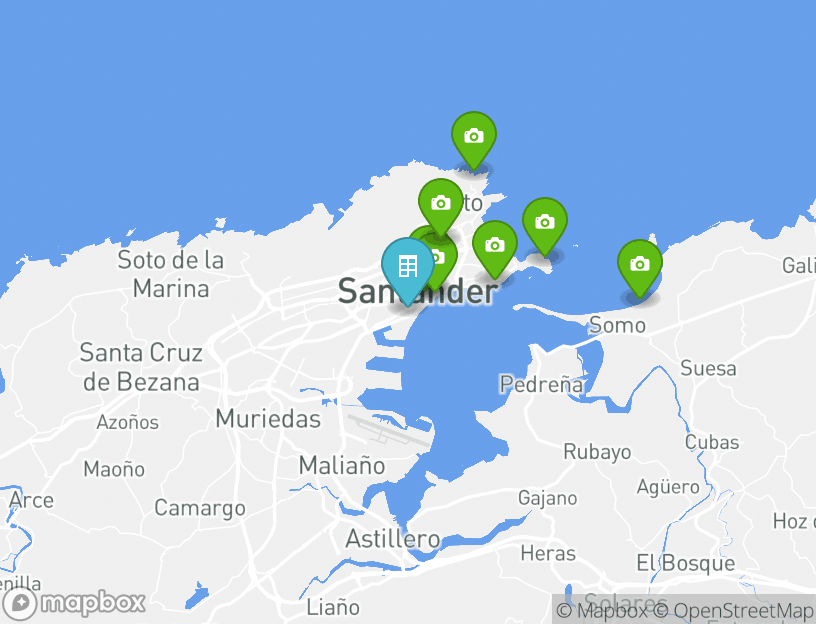Tap the northernmost green camera pin

click(x=473, y=137)
